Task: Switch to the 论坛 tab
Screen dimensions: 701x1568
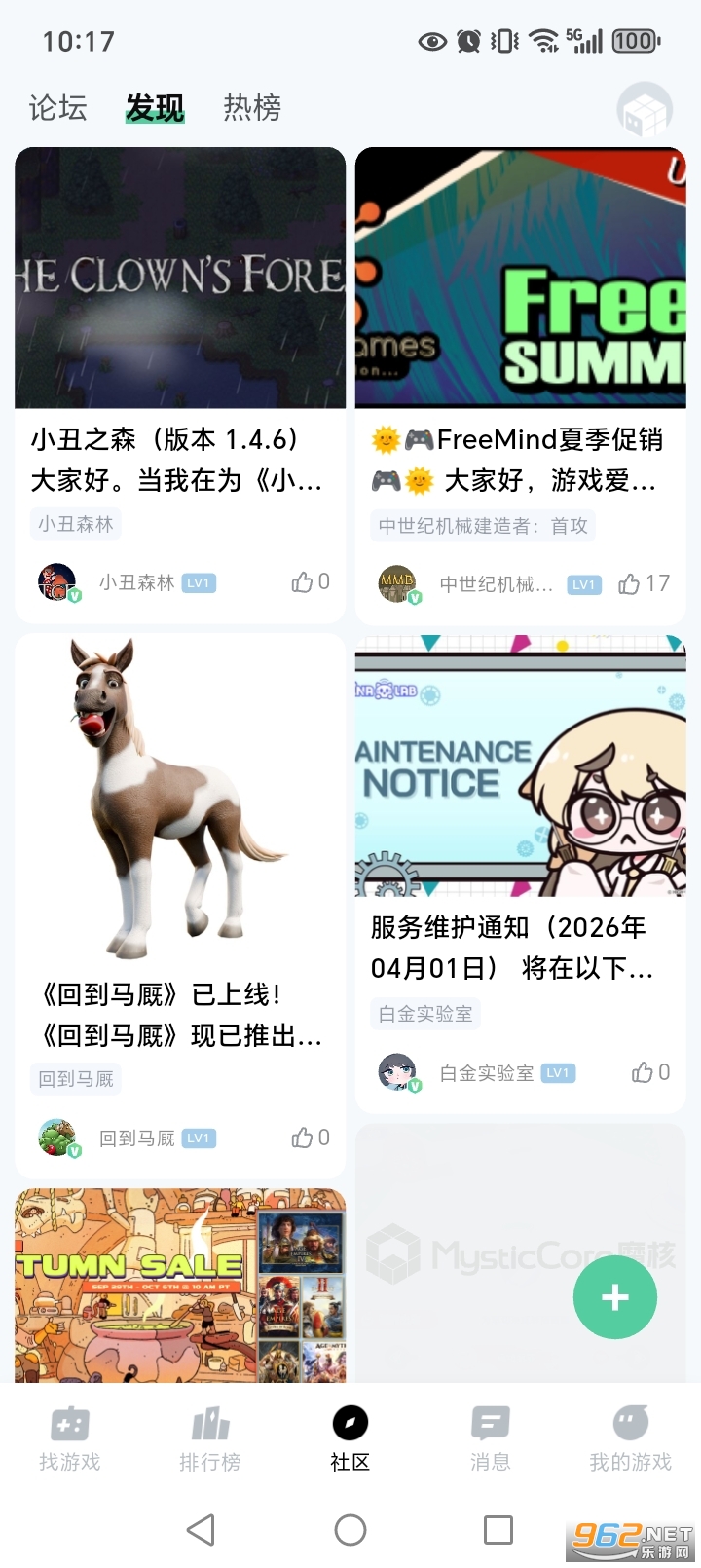Action: [57, 107]
